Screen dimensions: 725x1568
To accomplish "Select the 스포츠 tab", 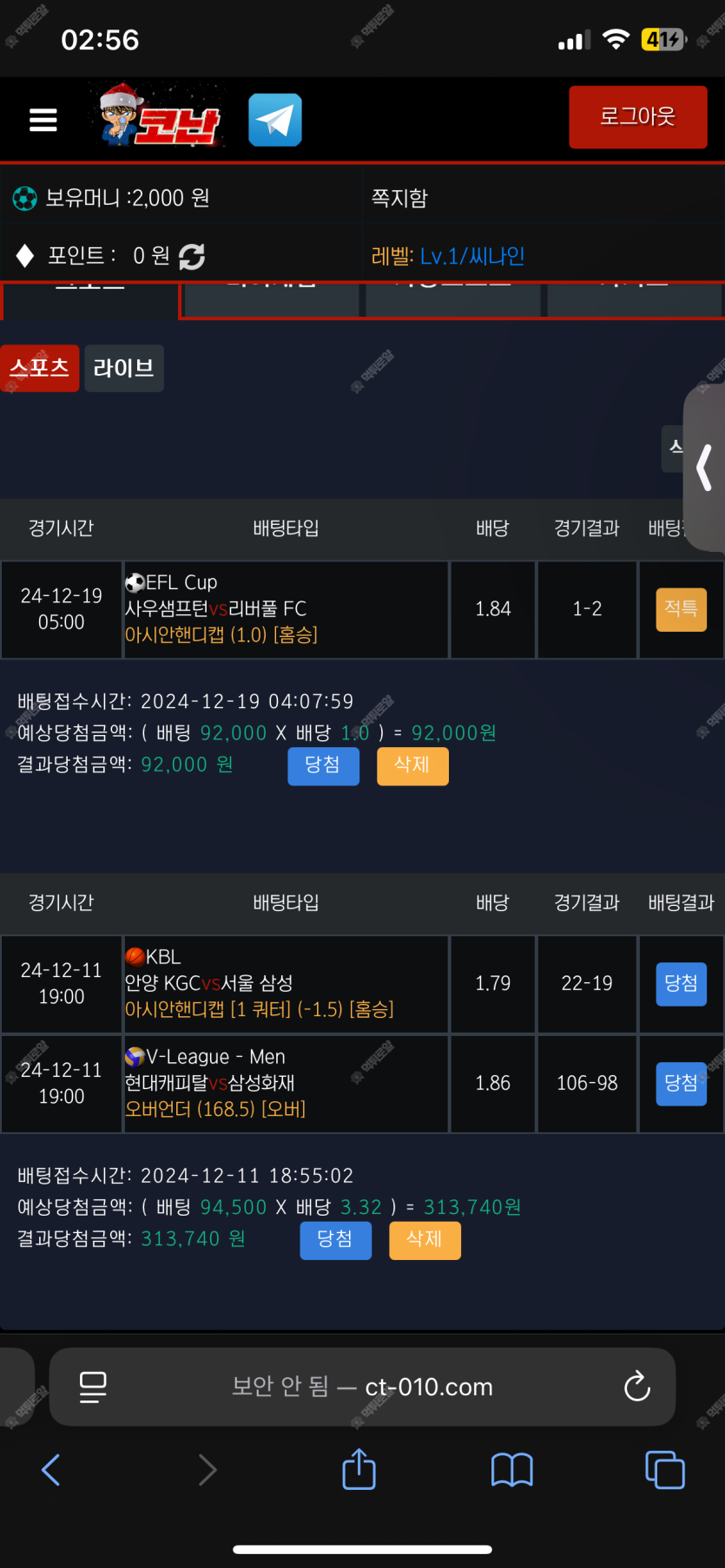I will coord(39,368).
